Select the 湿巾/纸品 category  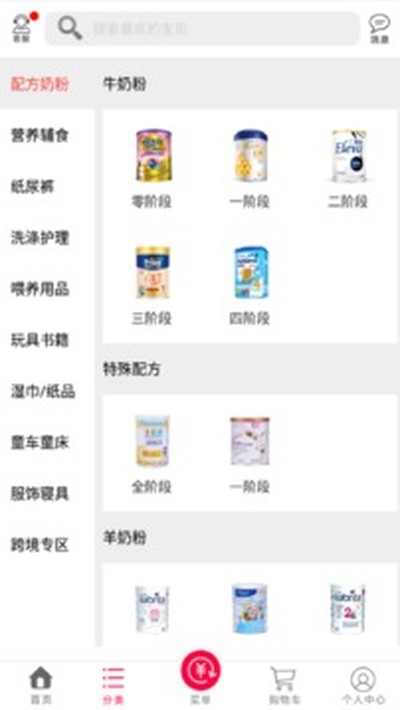coord(43,391)
